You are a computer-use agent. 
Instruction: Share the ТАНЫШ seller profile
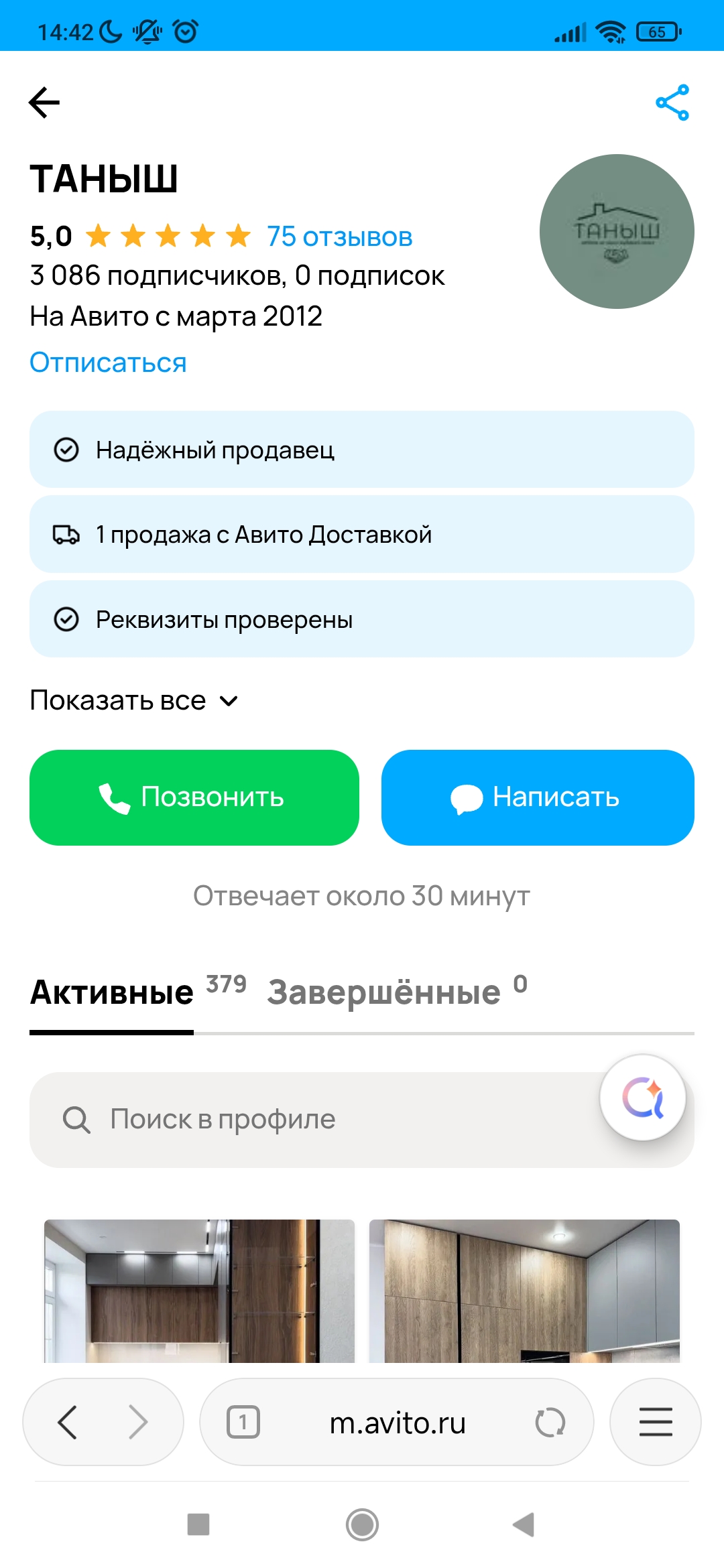672,103
